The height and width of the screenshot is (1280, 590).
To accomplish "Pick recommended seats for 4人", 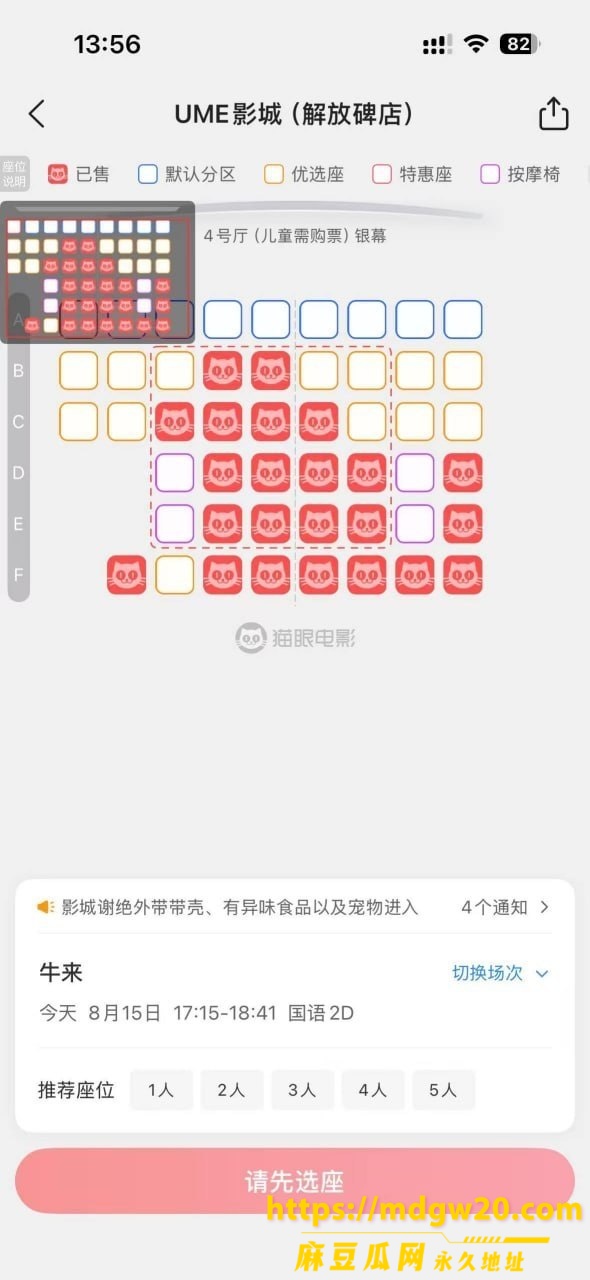I will click(x=373, y=1090).
